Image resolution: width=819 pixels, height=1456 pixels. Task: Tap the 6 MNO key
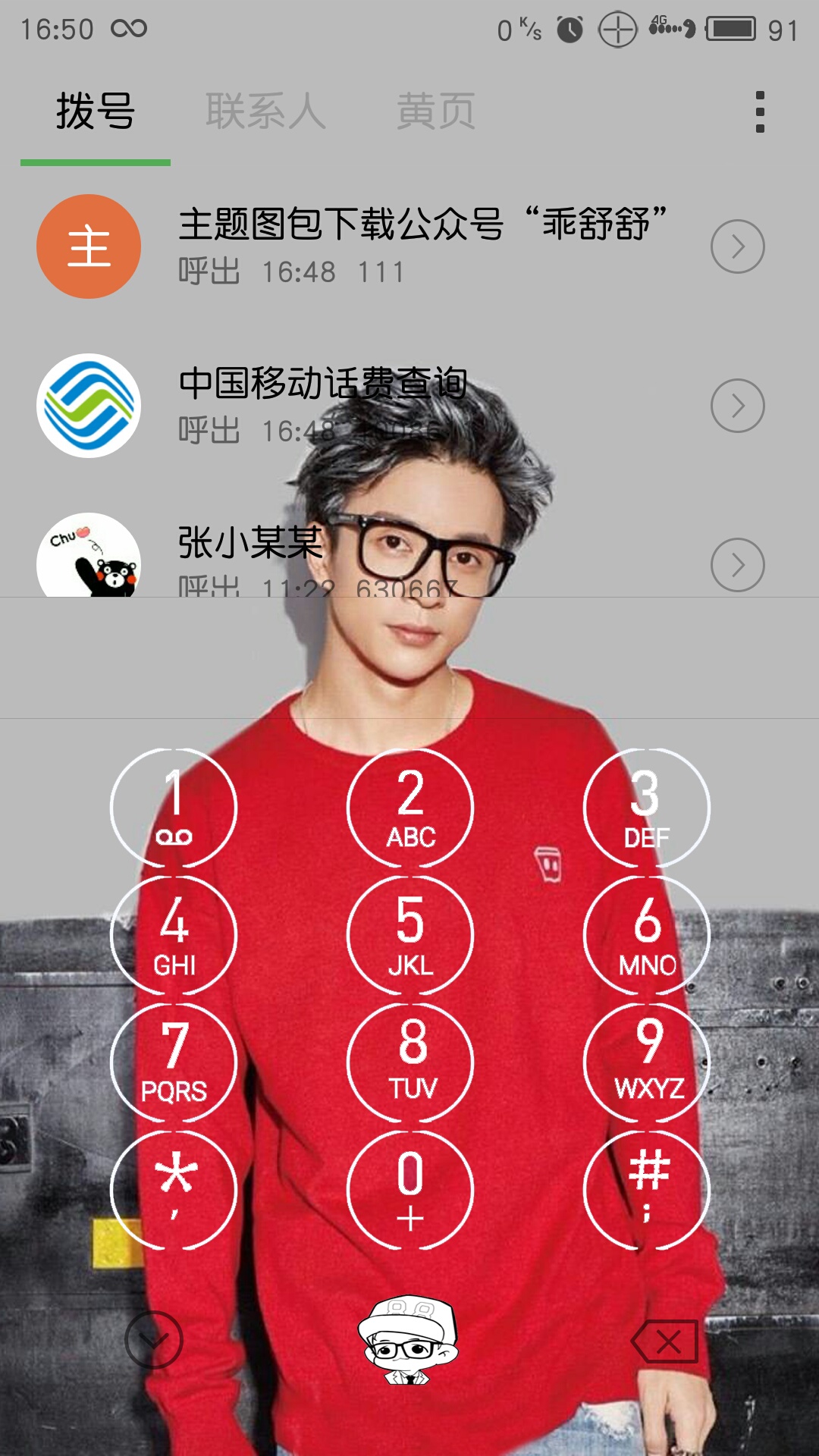pos(647,935)
